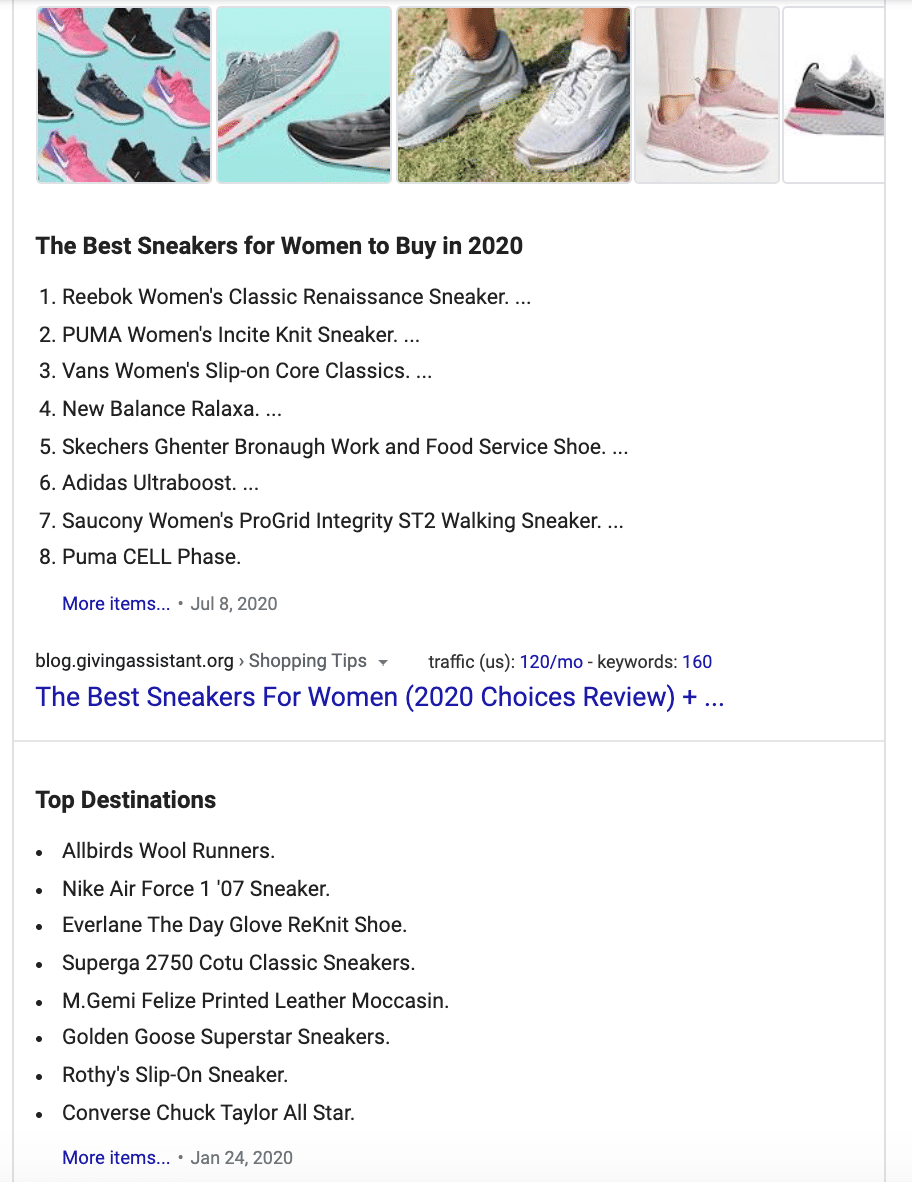Image resolution: width=912 pixels, height=1182 pixels.
Task: Open the 160 keywords link
Action: coord(697,662)
